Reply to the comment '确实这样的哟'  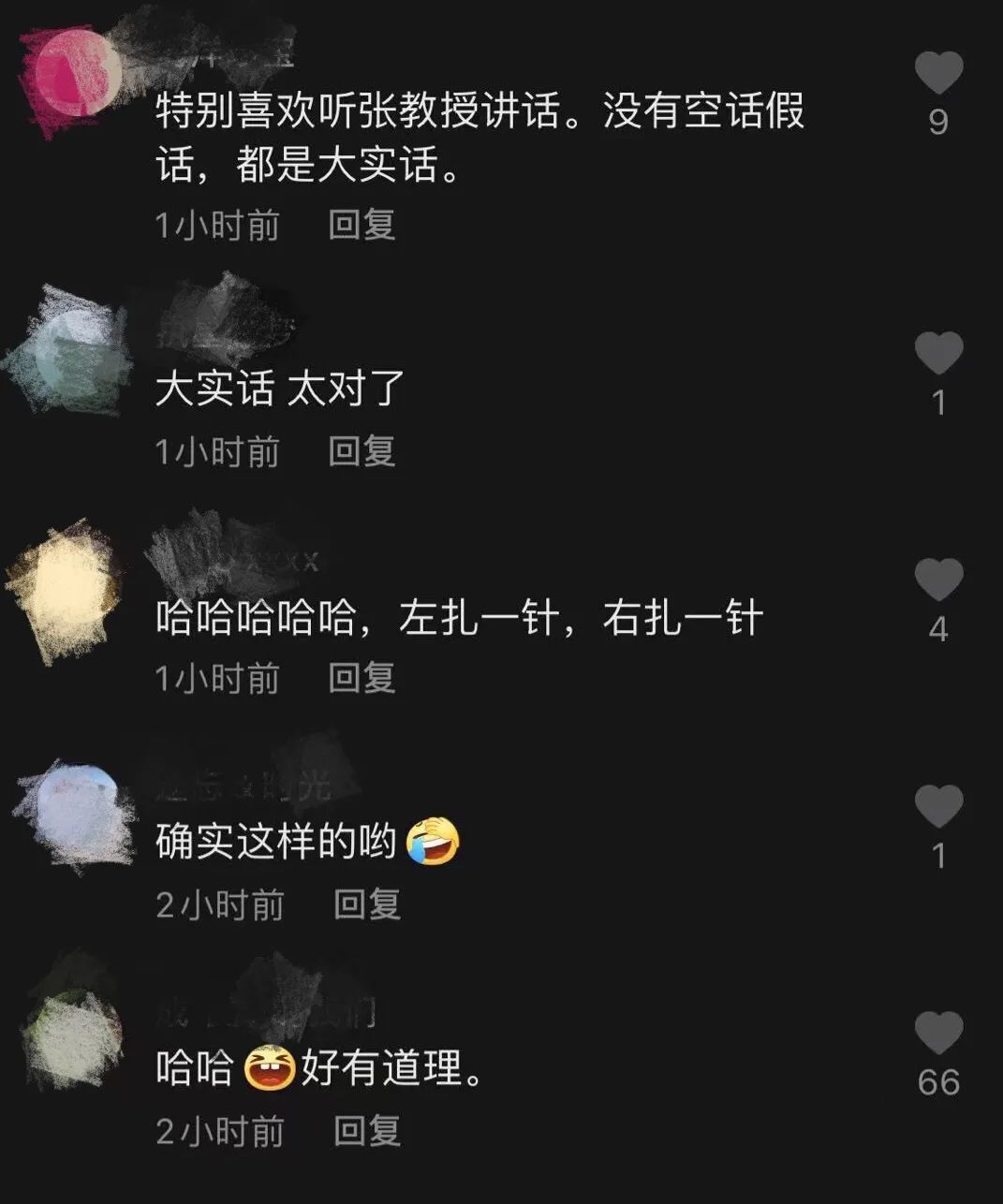click(x=367, y=904)
